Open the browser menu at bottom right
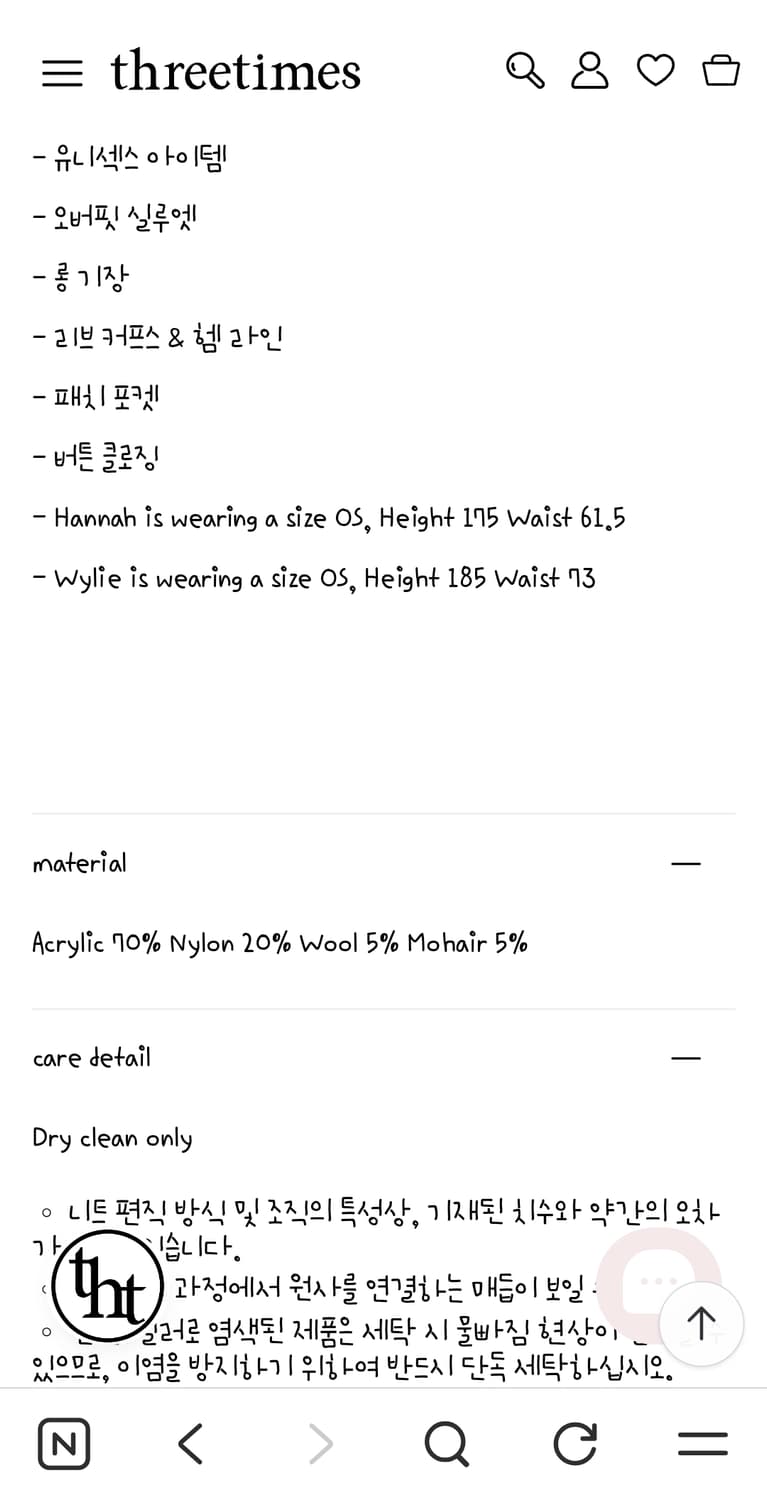The image size is (767, 1500). click(702, 1443)
